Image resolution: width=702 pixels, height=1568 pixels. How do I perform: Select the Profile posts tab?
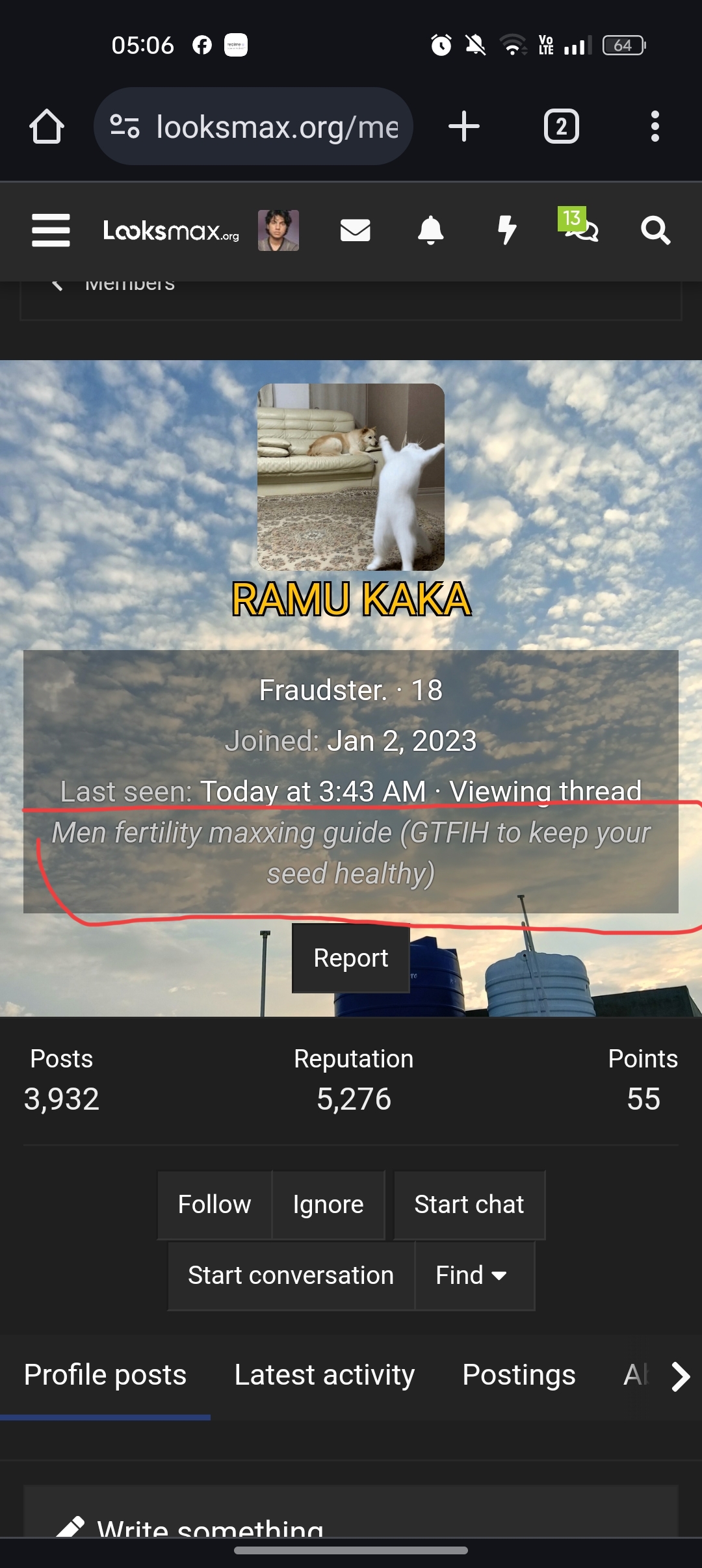[x=105, y=1375]
